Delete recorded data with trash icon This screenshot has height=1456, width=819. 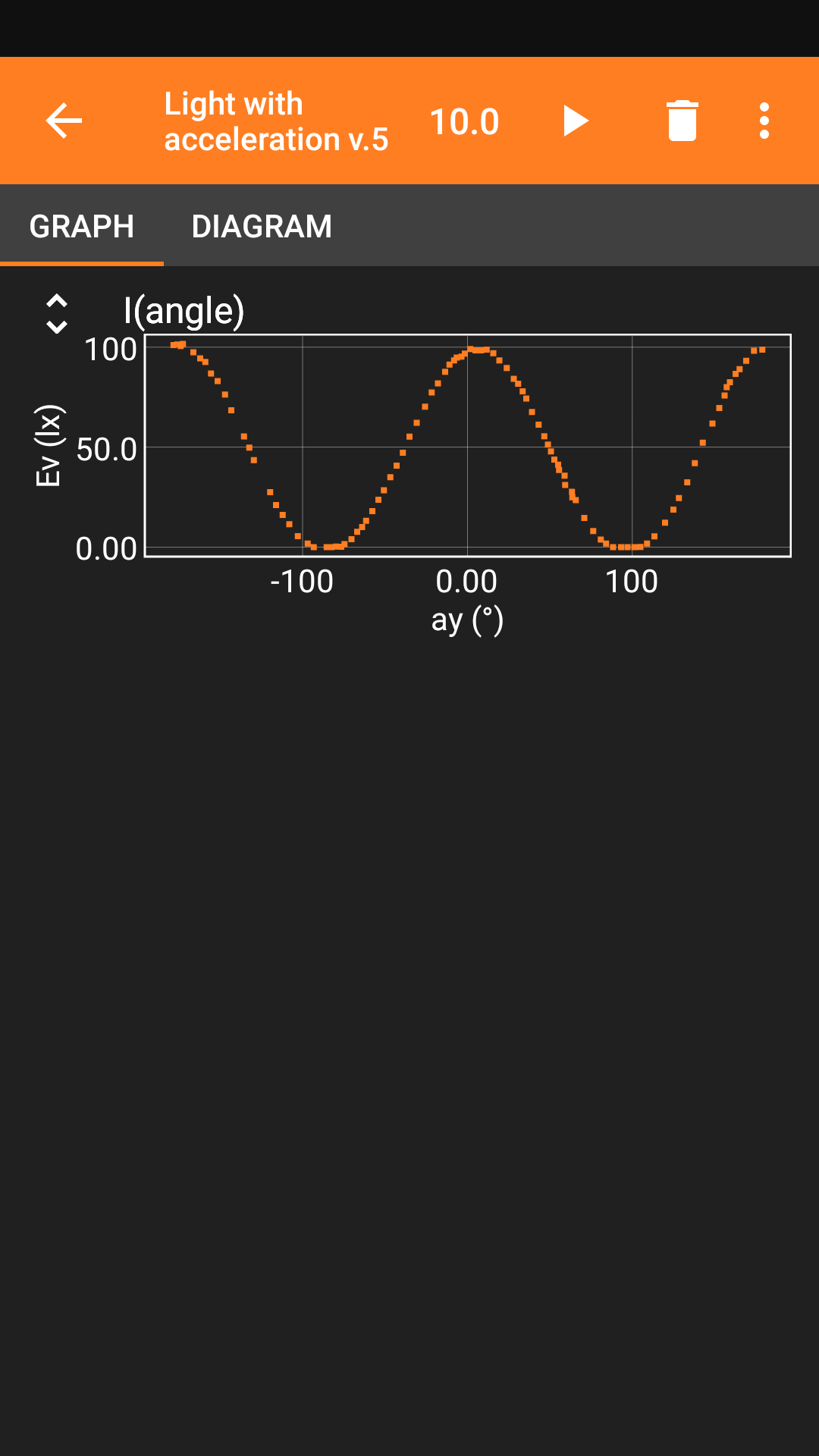point(682,121)
